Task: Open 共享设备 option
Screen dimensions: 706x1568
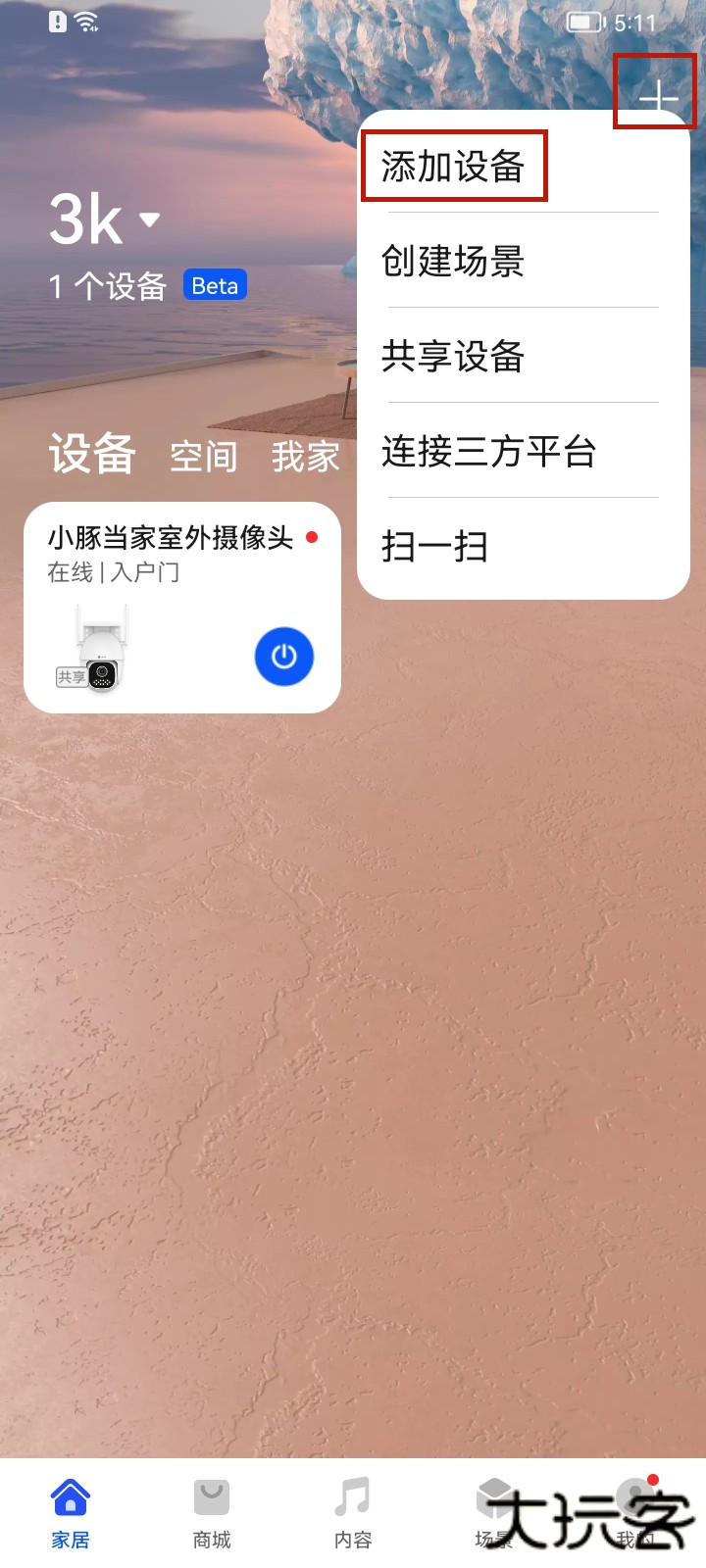Action: click(453, 356)
